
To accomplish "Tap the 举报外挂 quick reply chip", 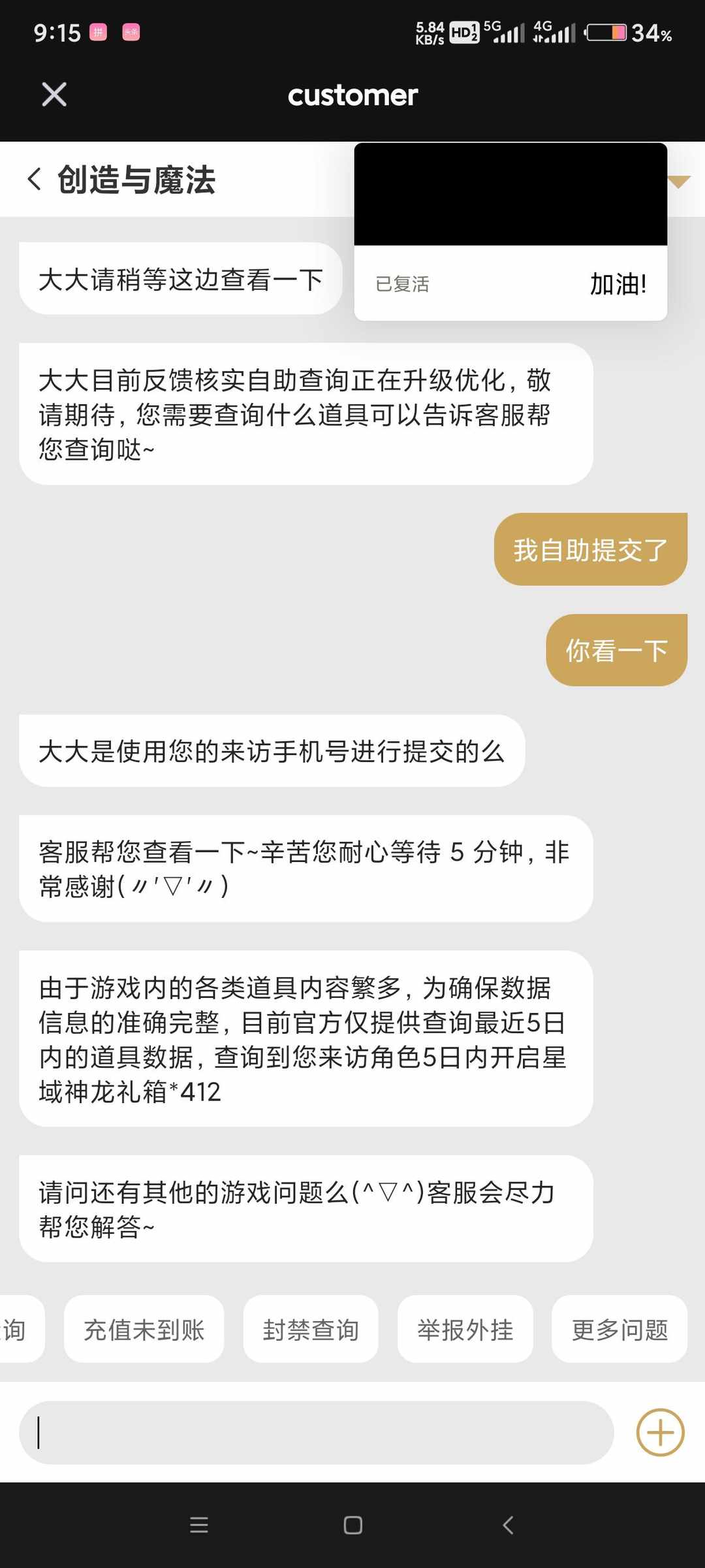I will pyautogui.click(x=465, y=1329).
